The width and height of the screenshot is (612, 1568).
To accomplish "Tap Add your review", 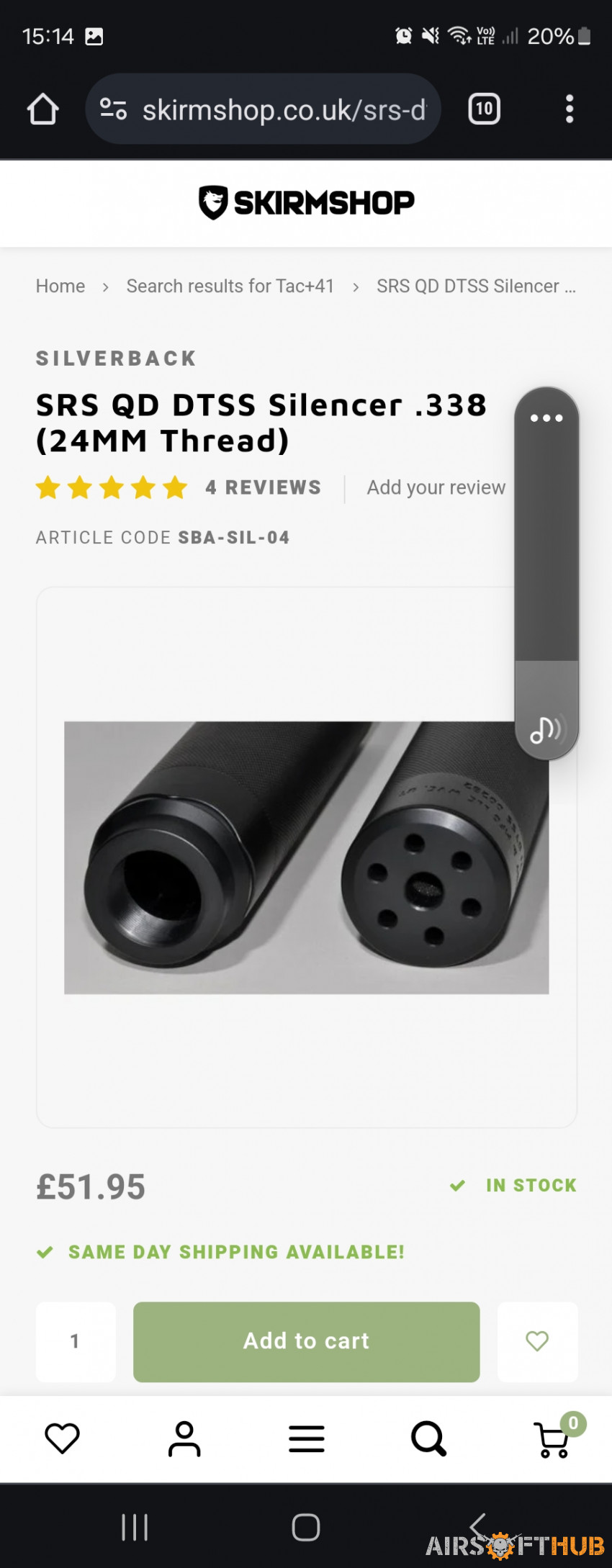I will [436, 487].
